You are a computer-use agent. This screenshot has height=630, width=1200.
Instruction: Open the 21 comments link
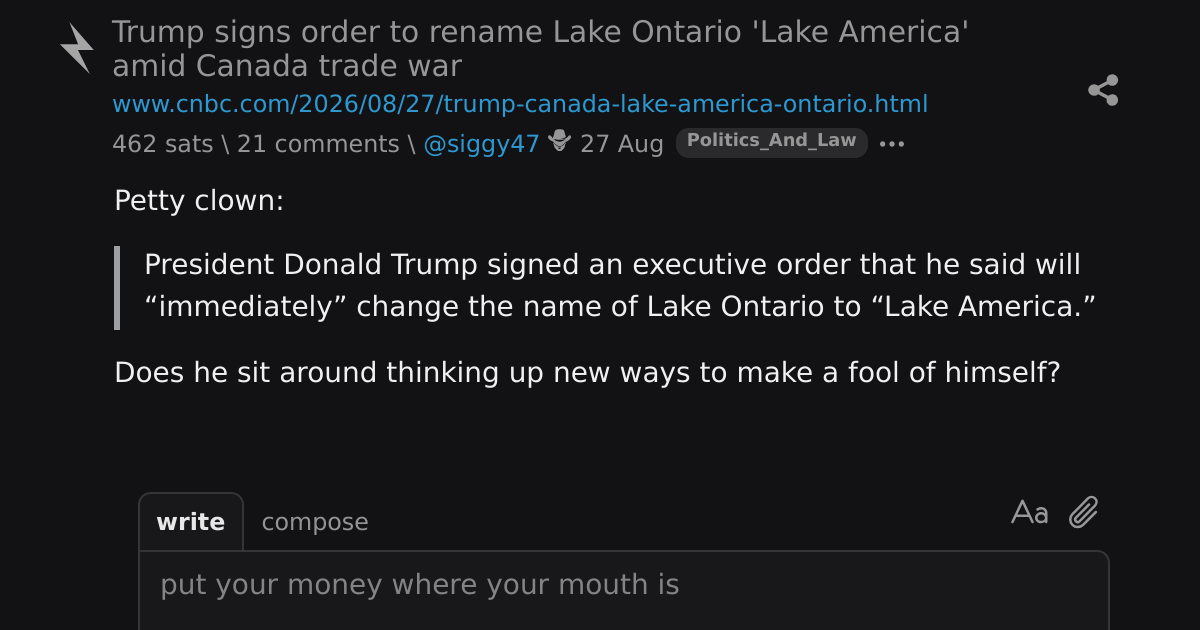pyautogui.click(x=318, y=144)
